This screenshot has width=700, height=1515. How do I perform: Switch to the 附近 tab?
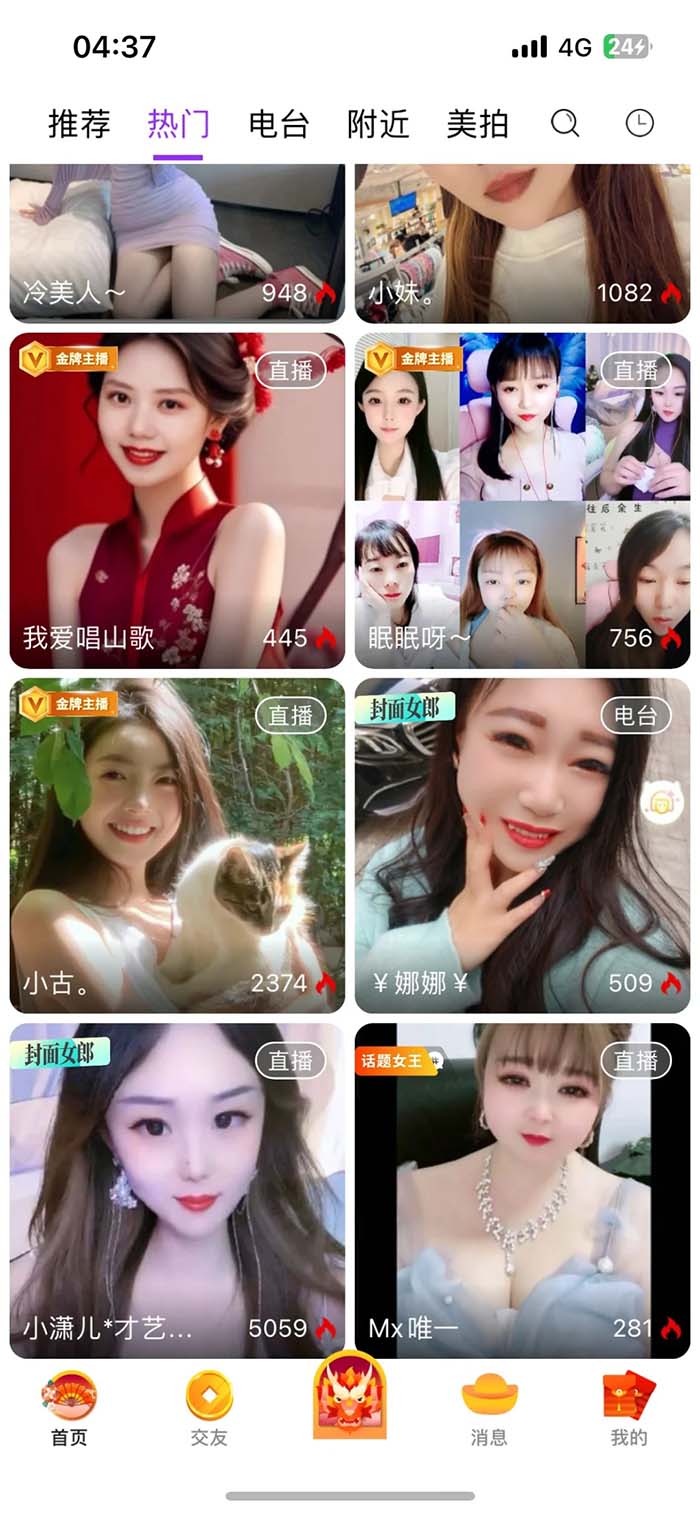pos(378,124)
